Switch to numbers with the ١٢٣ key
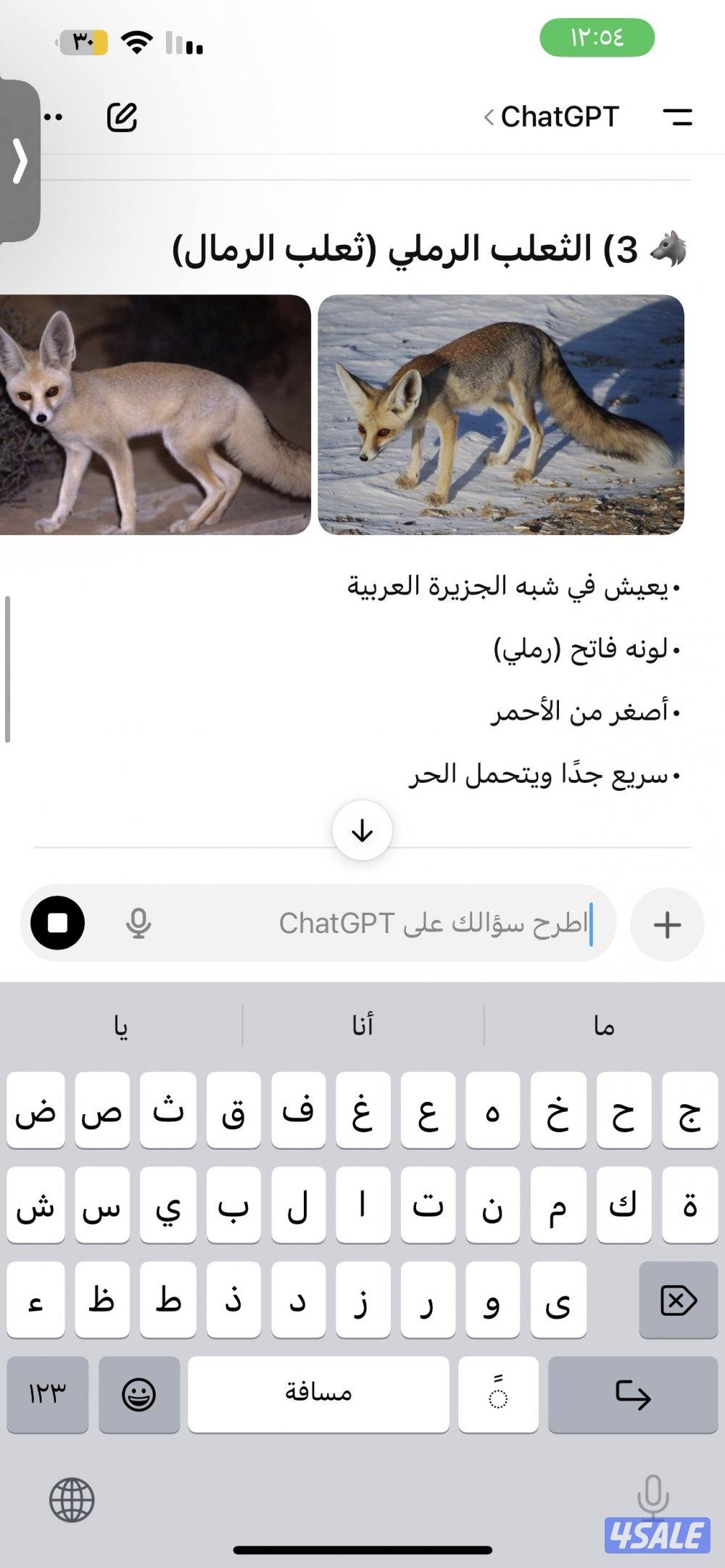Viewport: 725px width, 1568px height. click(46, 1393)
